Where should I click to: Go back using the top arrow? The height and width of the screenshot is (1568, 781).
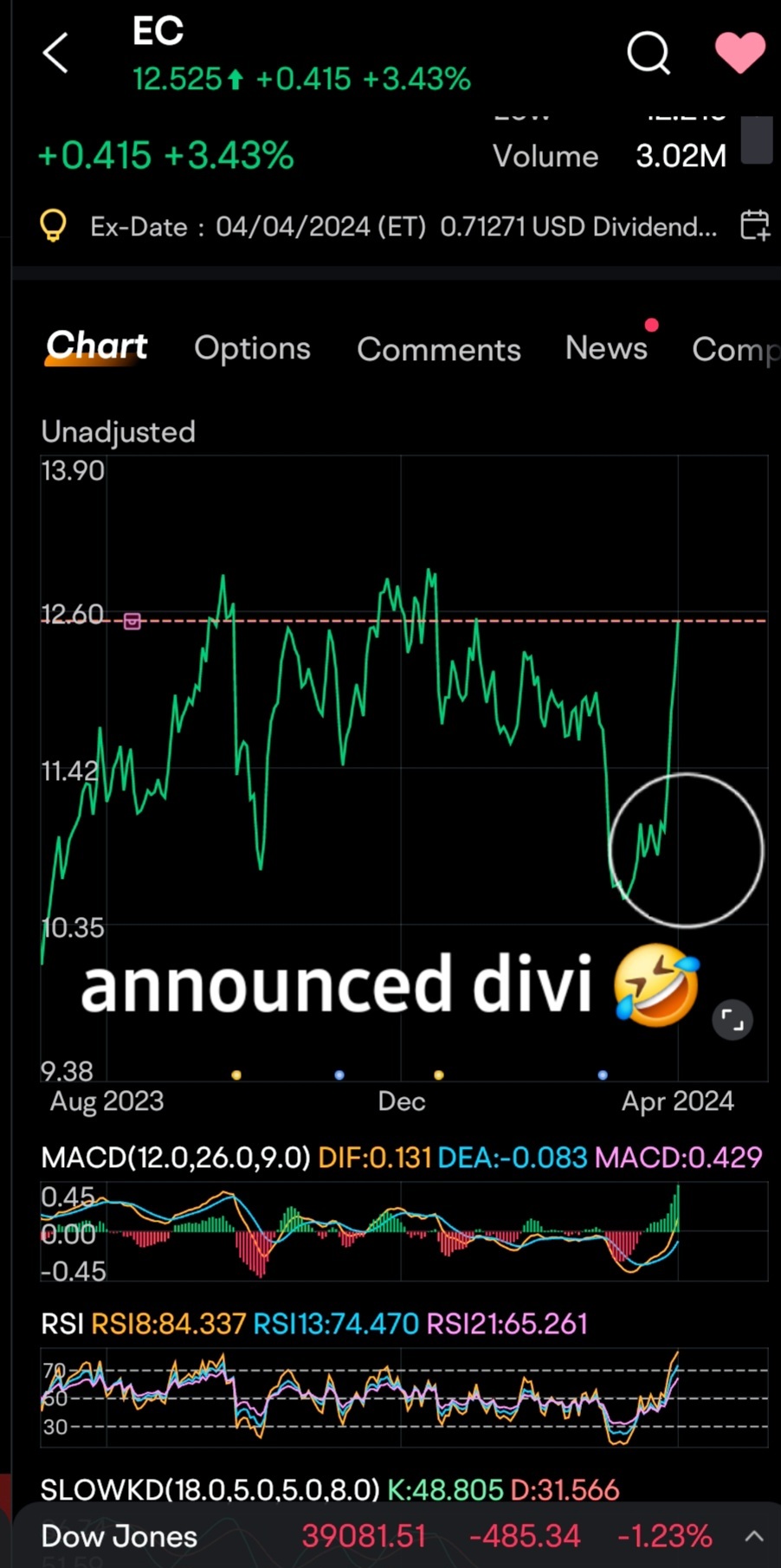coord(56,53)
